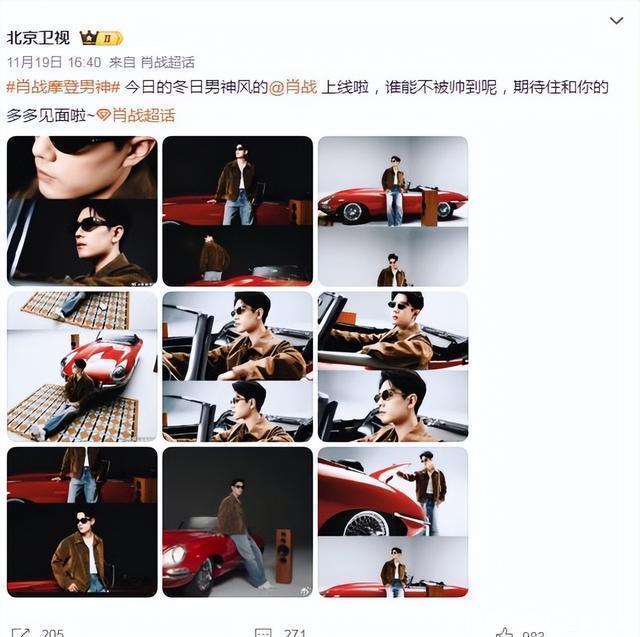Open the photo leaning on car near speaker
The width and height of the screenshot is (640, 637).
point(238,522)
